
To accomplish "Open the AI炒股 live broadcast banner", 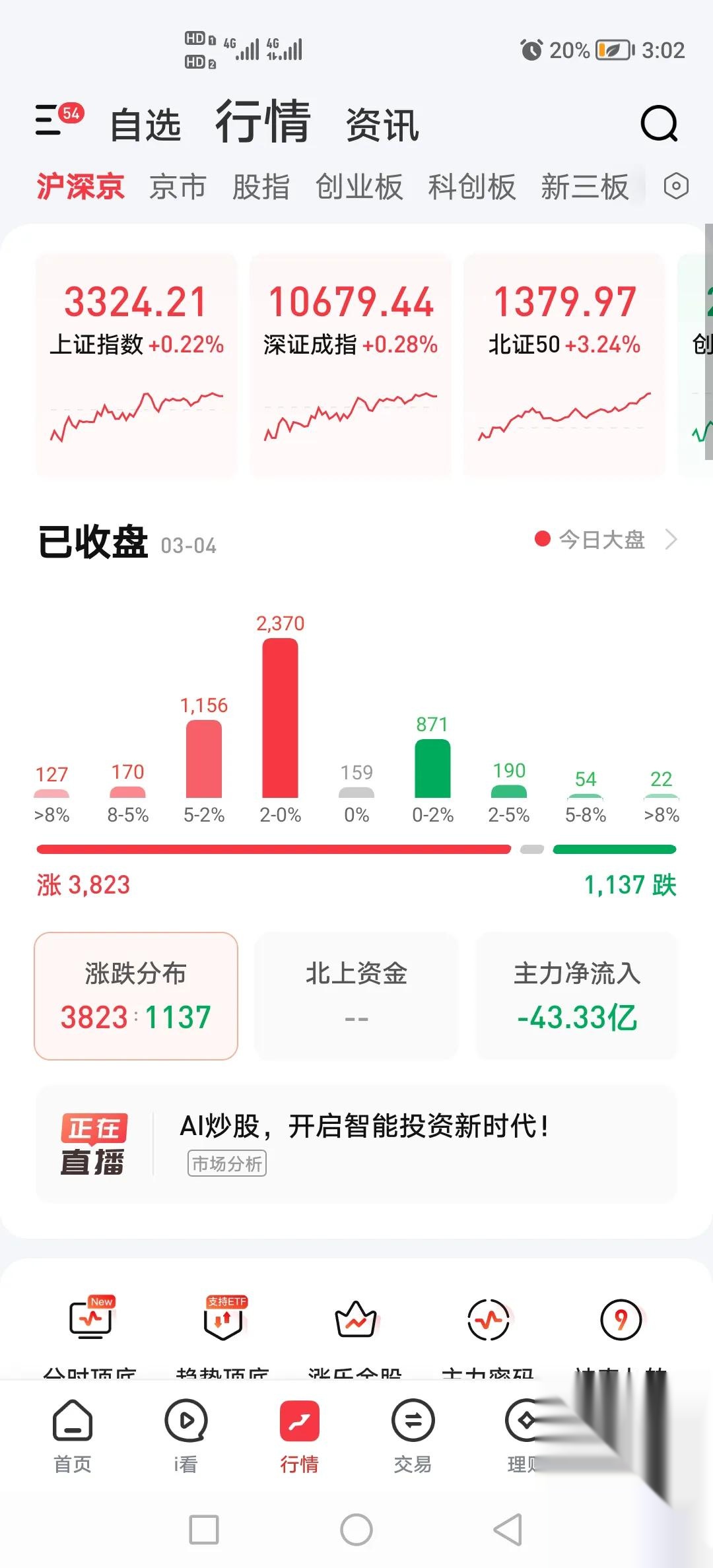I will click(356, 1144).
